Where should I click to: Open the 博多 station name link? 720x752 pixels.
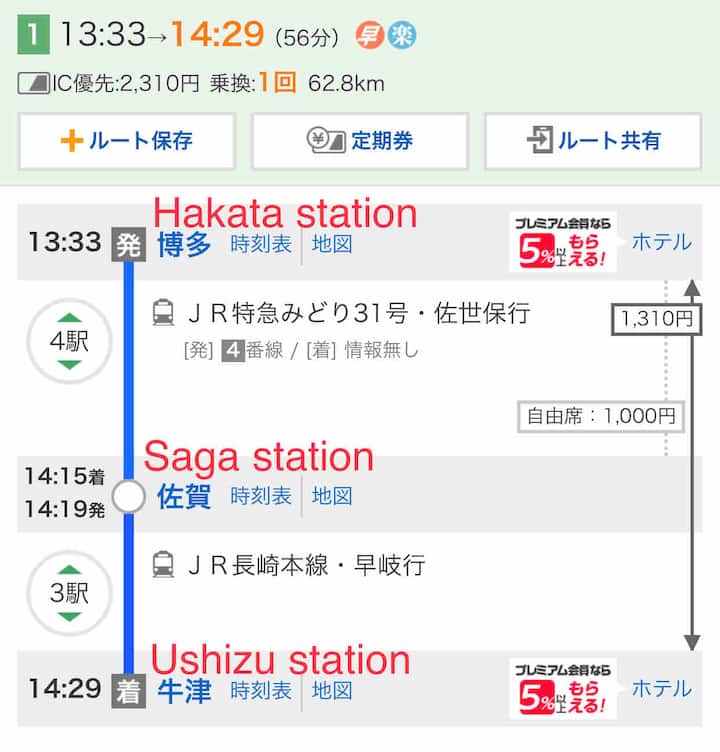click(183, 243)
